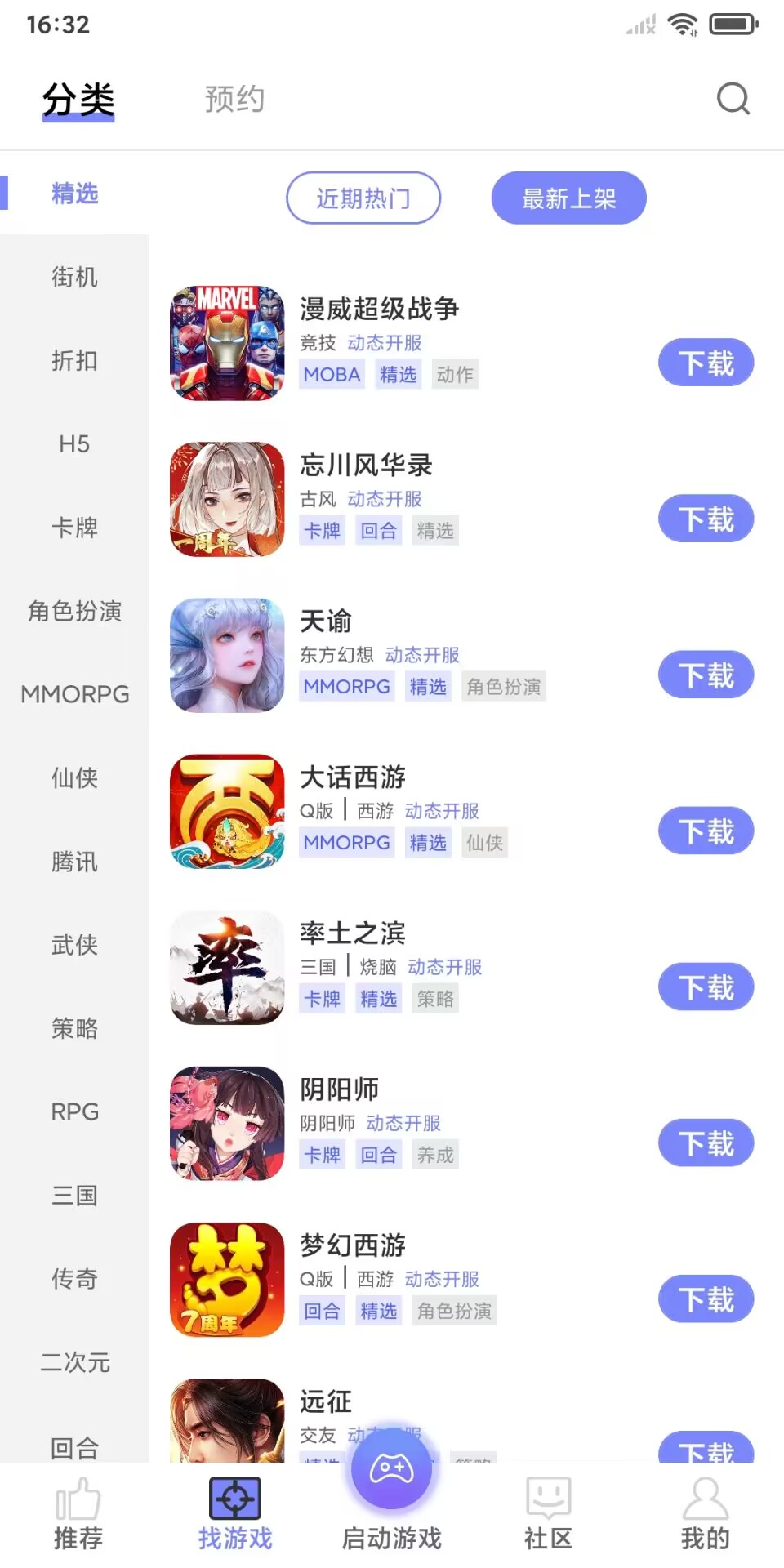
Task: Switch selection to the 精选 sidebar category
Action: pyautogui.click(x=74, y=194)
